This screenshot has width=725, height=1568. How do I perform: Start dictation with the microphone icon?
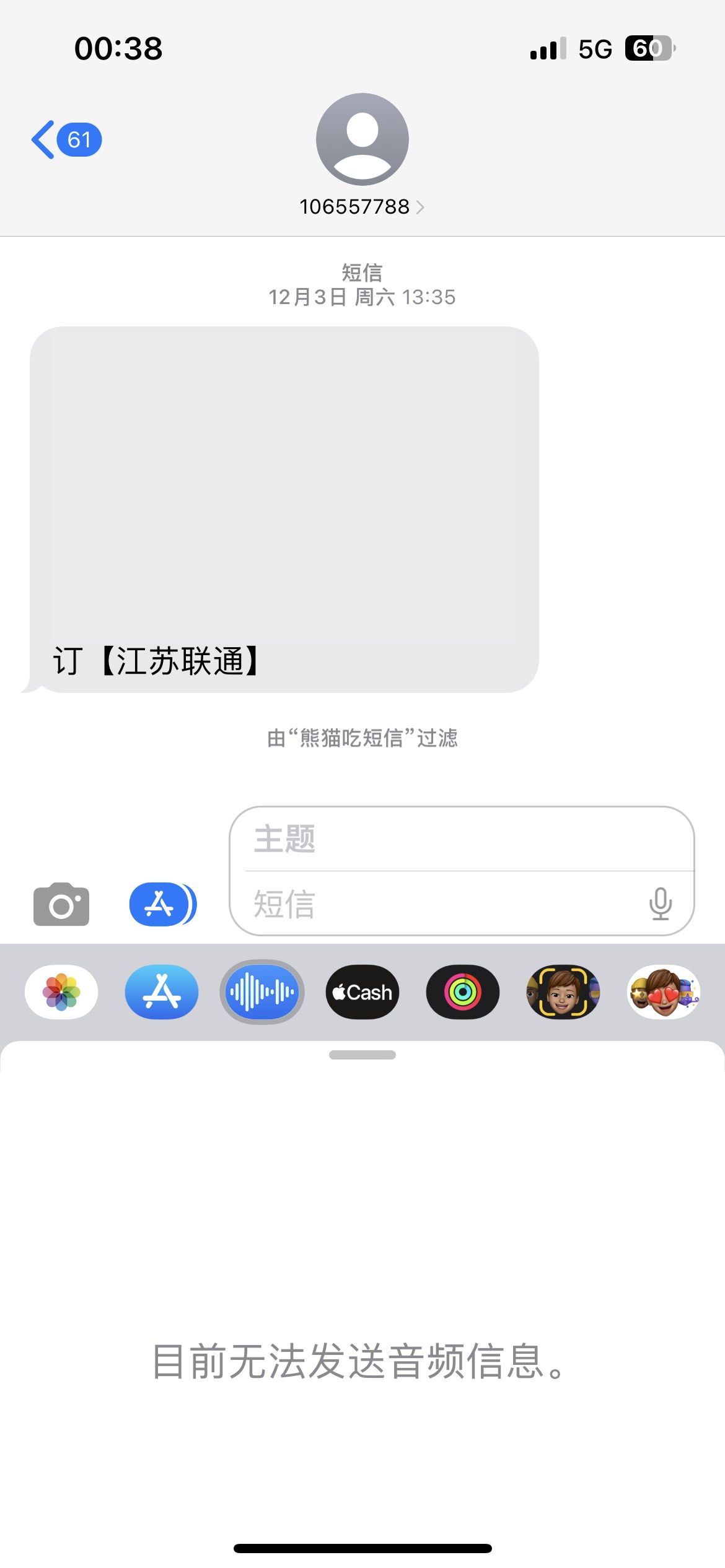pos(660,904)
